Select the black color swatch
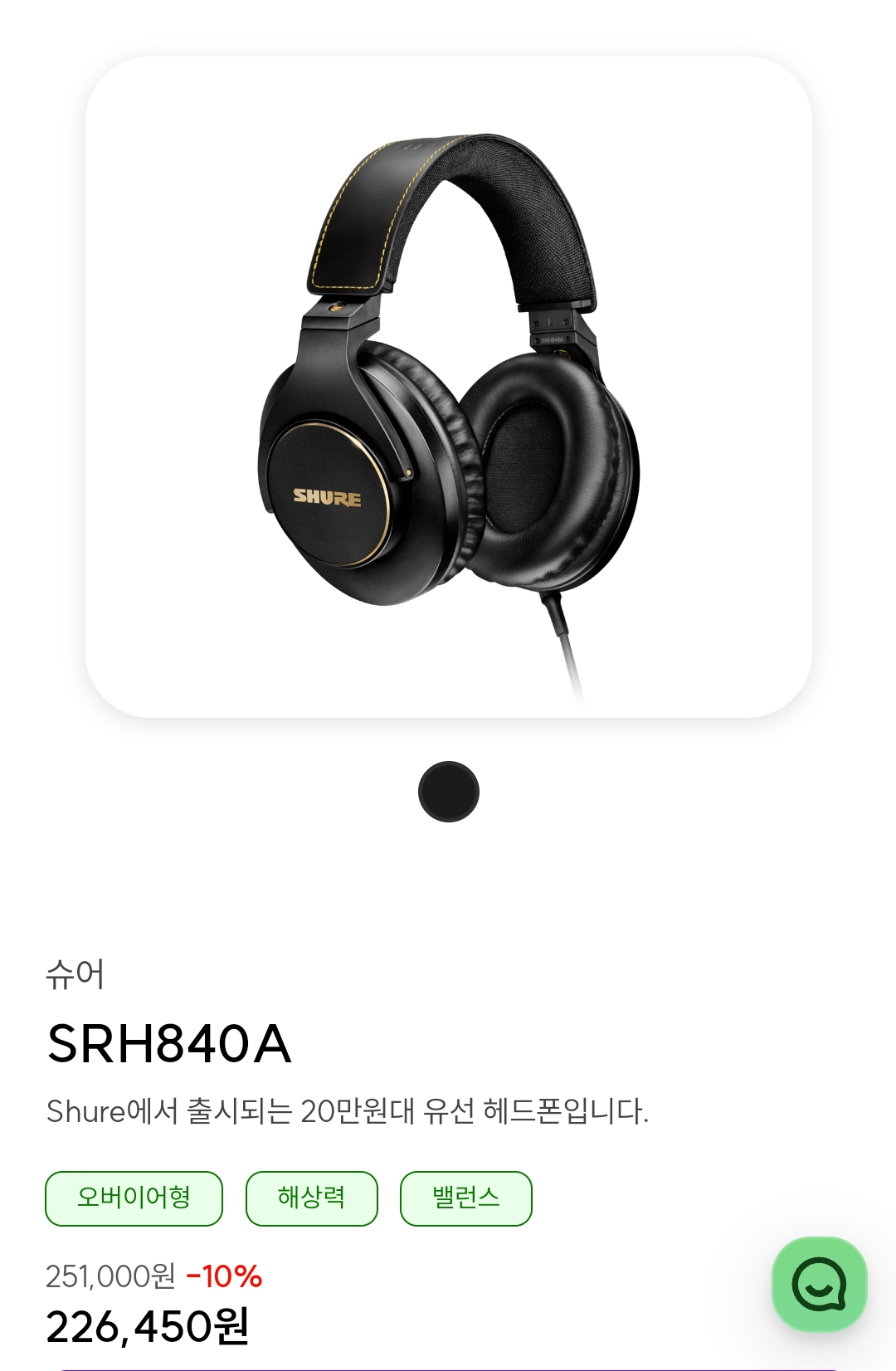This screenshot has width=896, height=1371. click(x=449, y=792)
